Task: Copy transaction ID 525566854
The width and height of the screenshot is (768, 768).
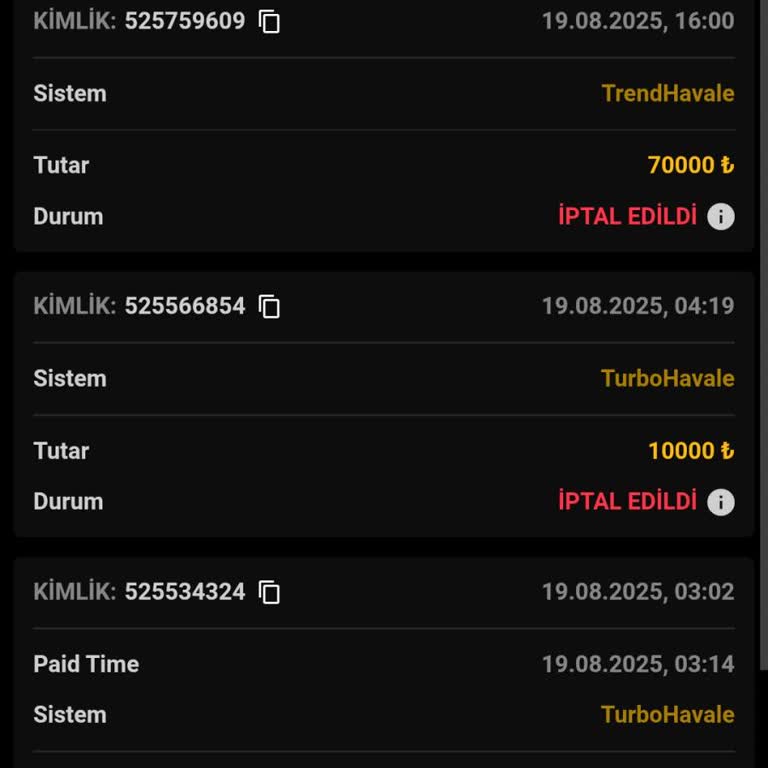Action: coord(269,306)
